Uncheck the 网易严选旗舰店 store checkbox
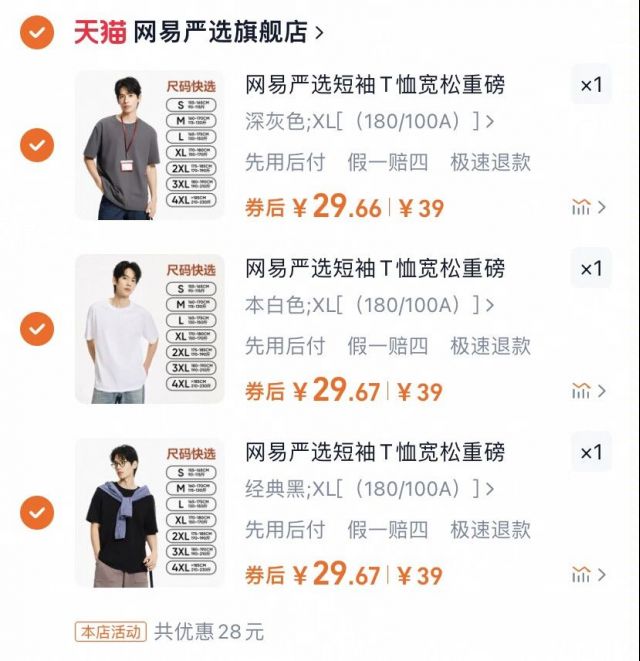 (37, 32)
